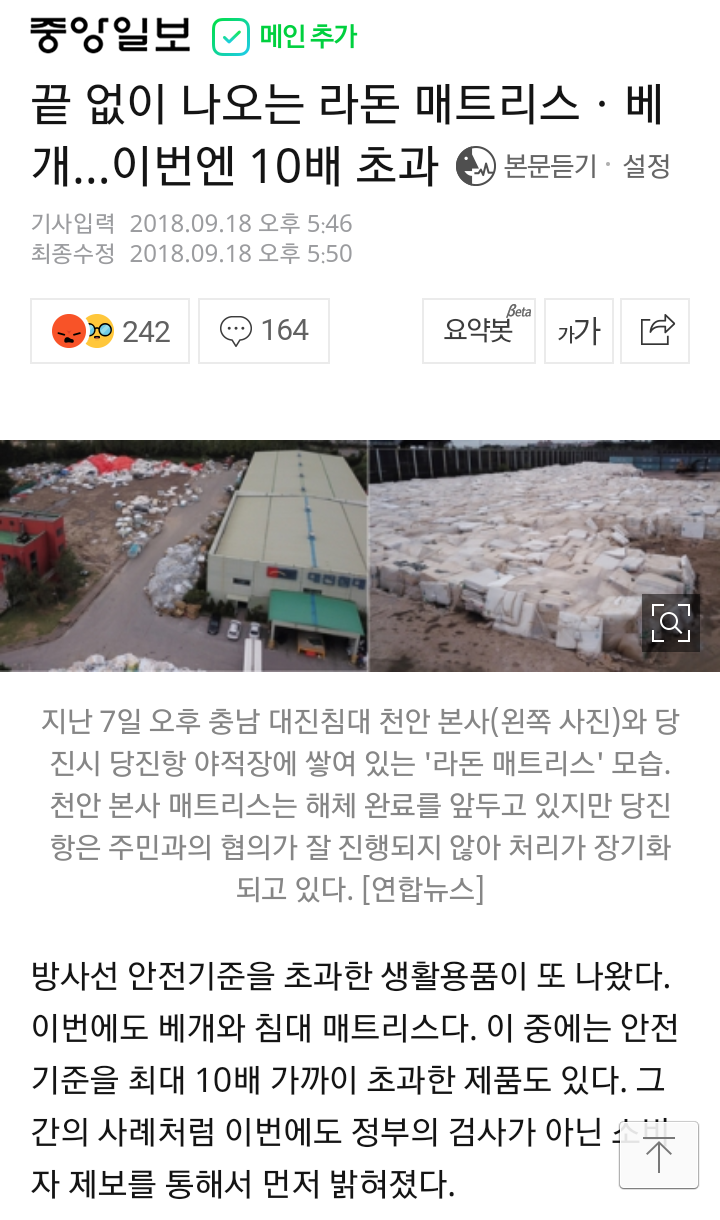This screenshot has height=1220, width=720.
Task: Share this article
Action: [x=656, y=331]
